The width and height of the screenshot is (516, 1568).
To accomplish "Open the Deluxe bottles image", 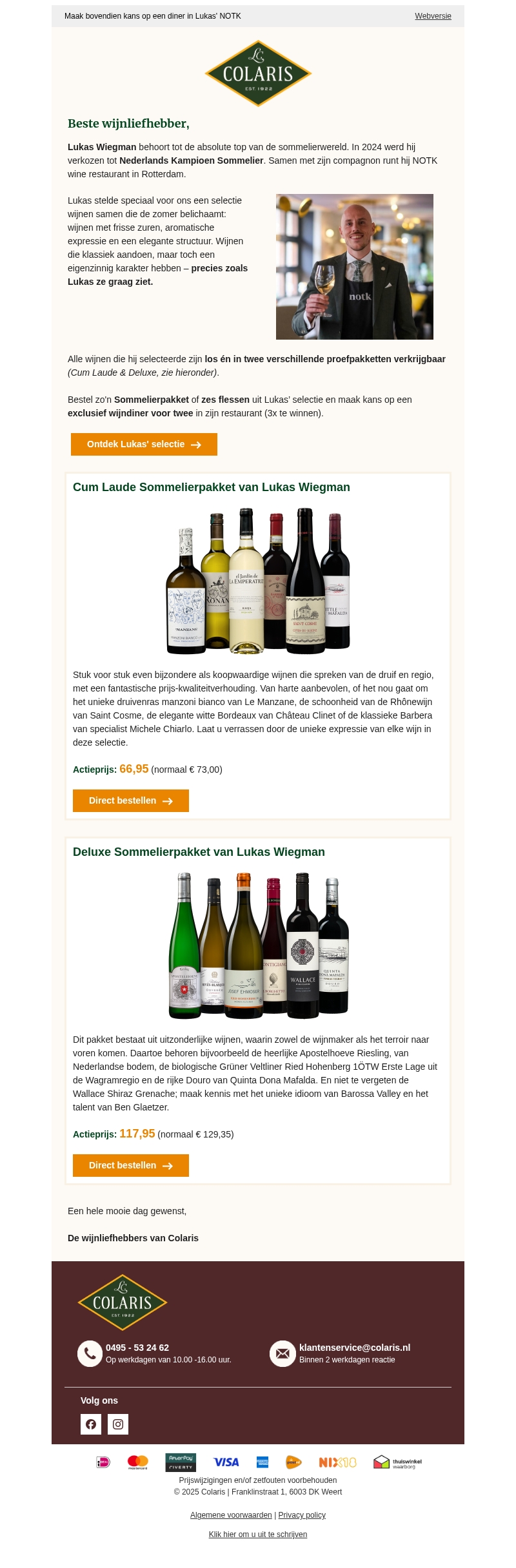I will 258,945.
